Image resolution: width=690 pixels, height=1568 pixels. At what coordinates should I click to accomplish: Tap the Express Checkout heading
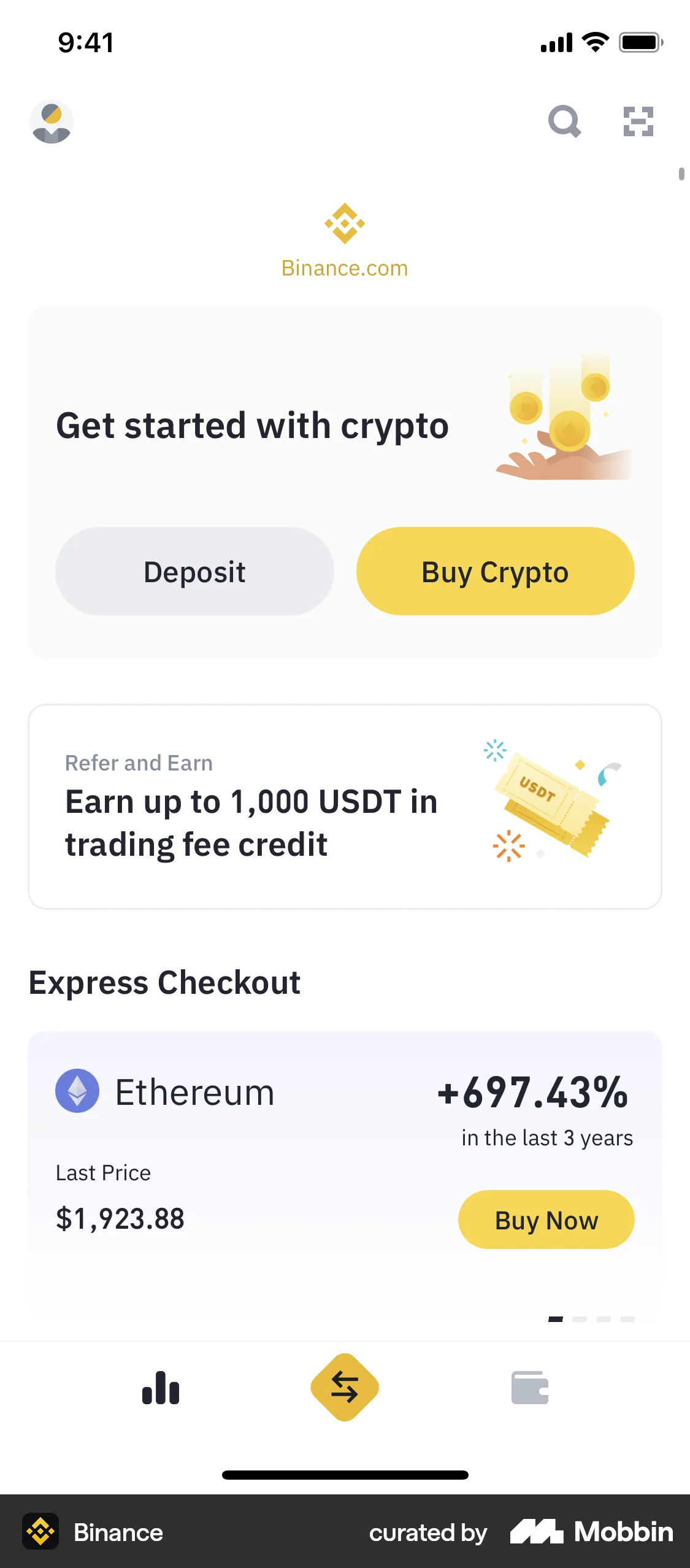point(164,982)
